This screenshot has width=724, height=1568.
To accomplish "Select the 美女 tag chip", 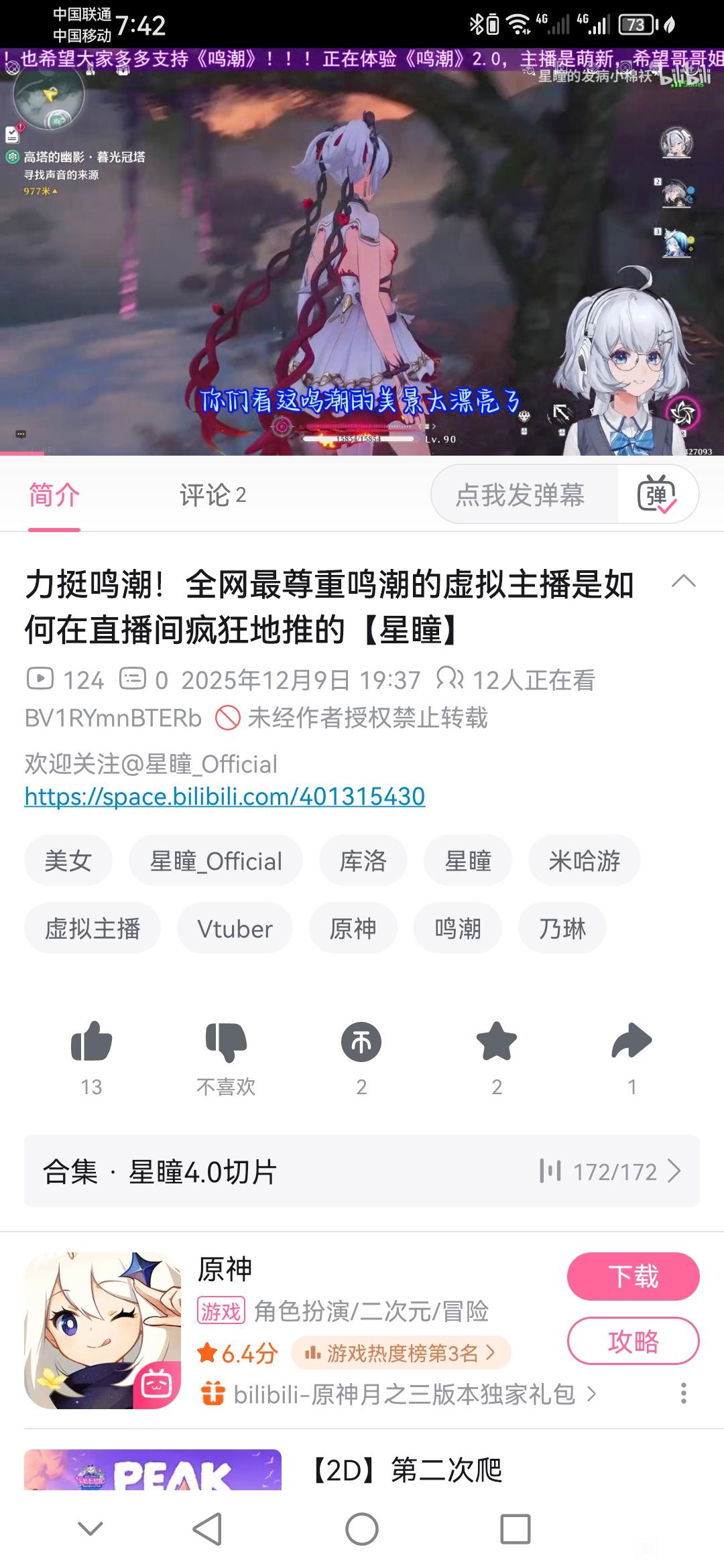I will 68,861.
